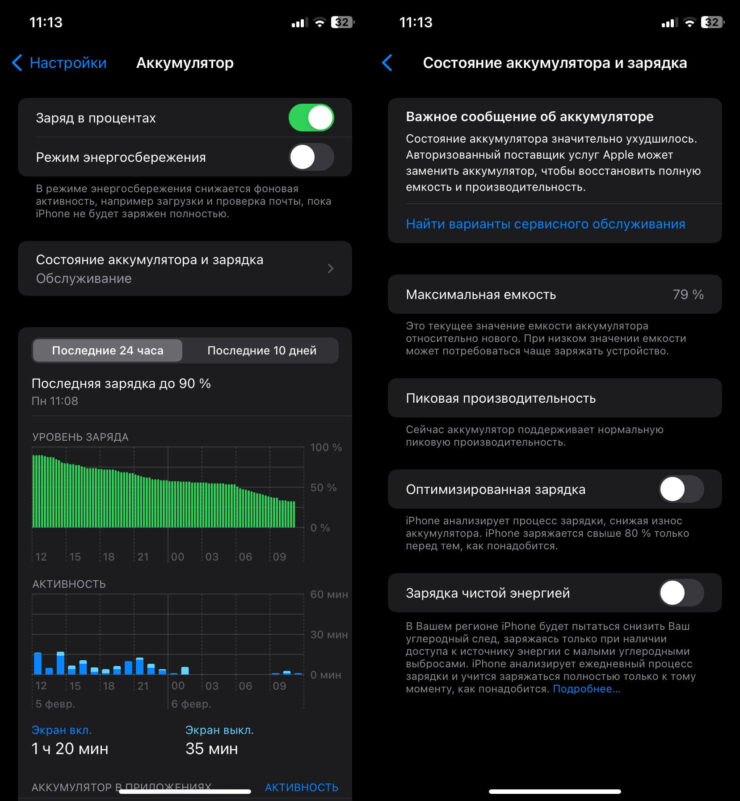Open the Подробнее link
The width and height of the screenshot is (740, 801).
[586, 689]
